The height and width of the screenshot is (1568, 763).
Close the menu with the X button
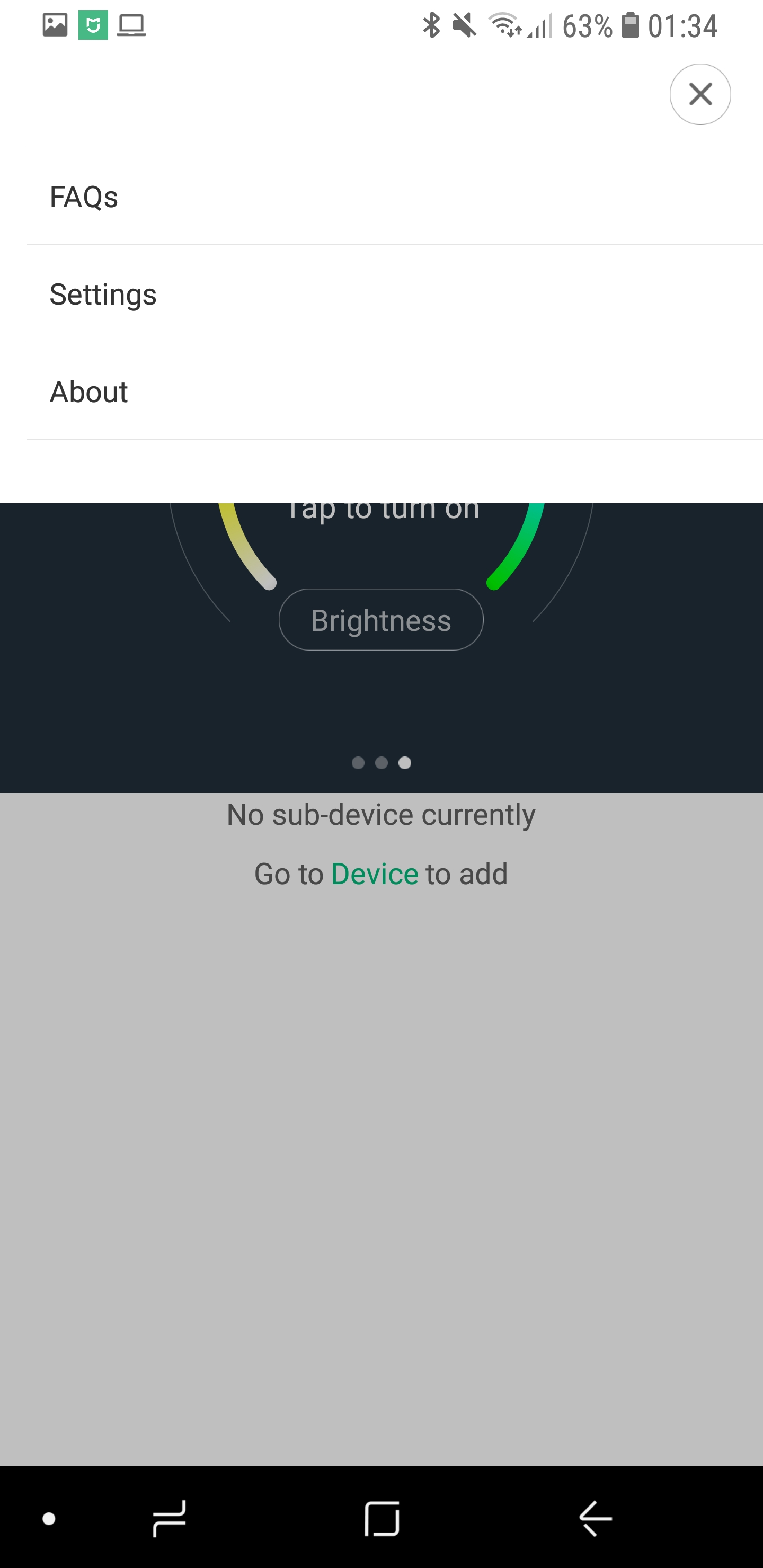click(699, 94)
